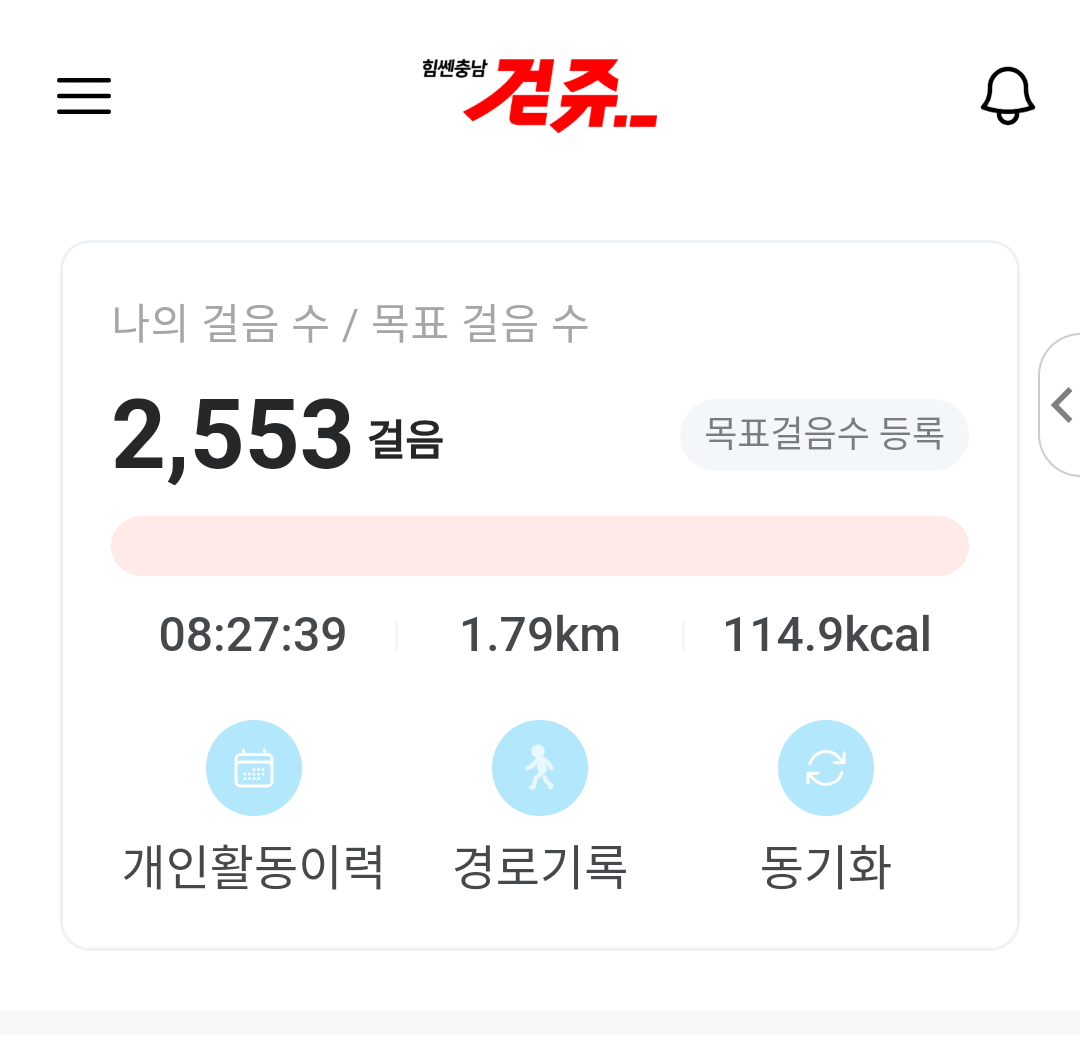
Task: Open the notifications bell
Action: [1006, 96]
